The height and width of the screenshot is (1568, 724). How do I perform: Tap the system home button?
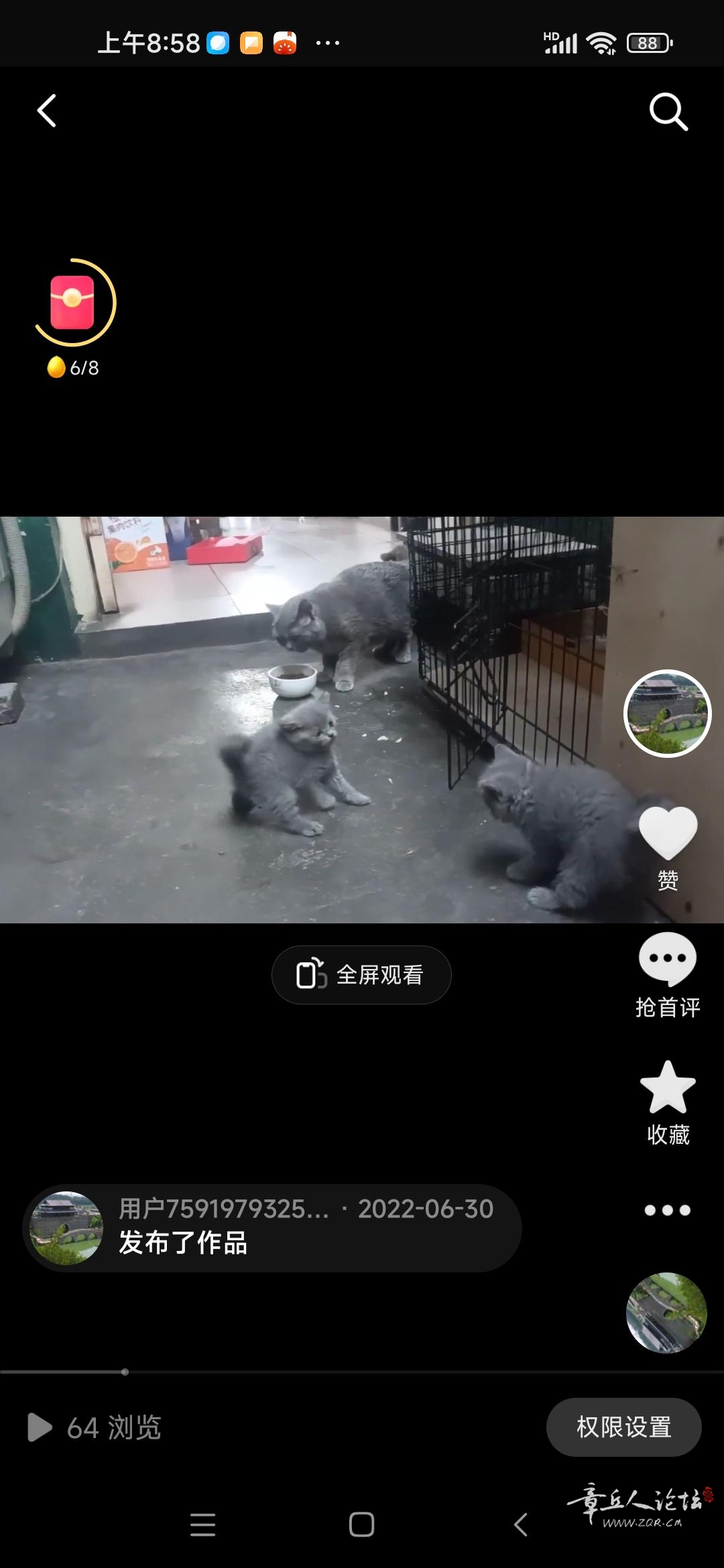361,1524
